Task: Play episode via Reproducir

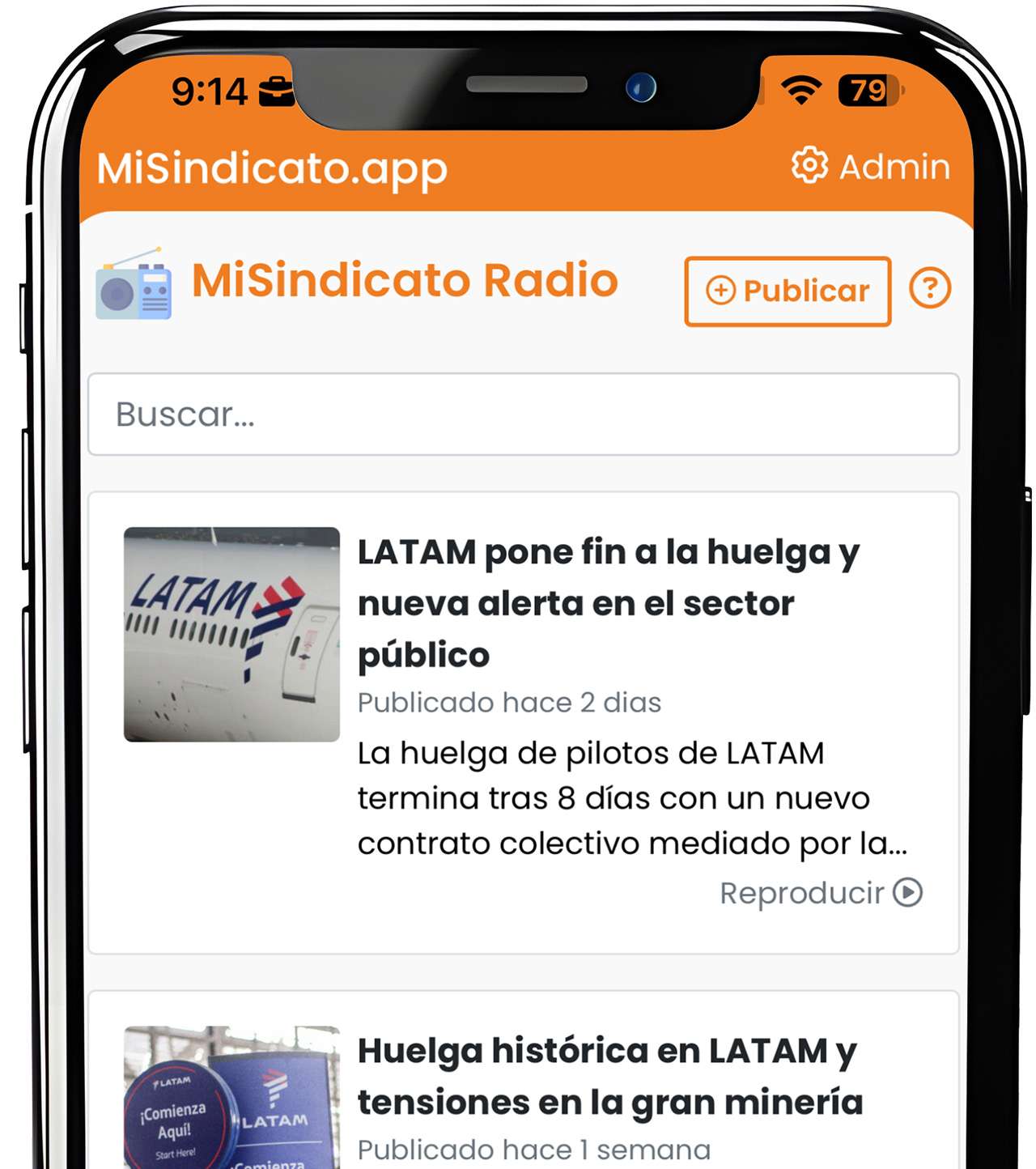Action: 821,893
